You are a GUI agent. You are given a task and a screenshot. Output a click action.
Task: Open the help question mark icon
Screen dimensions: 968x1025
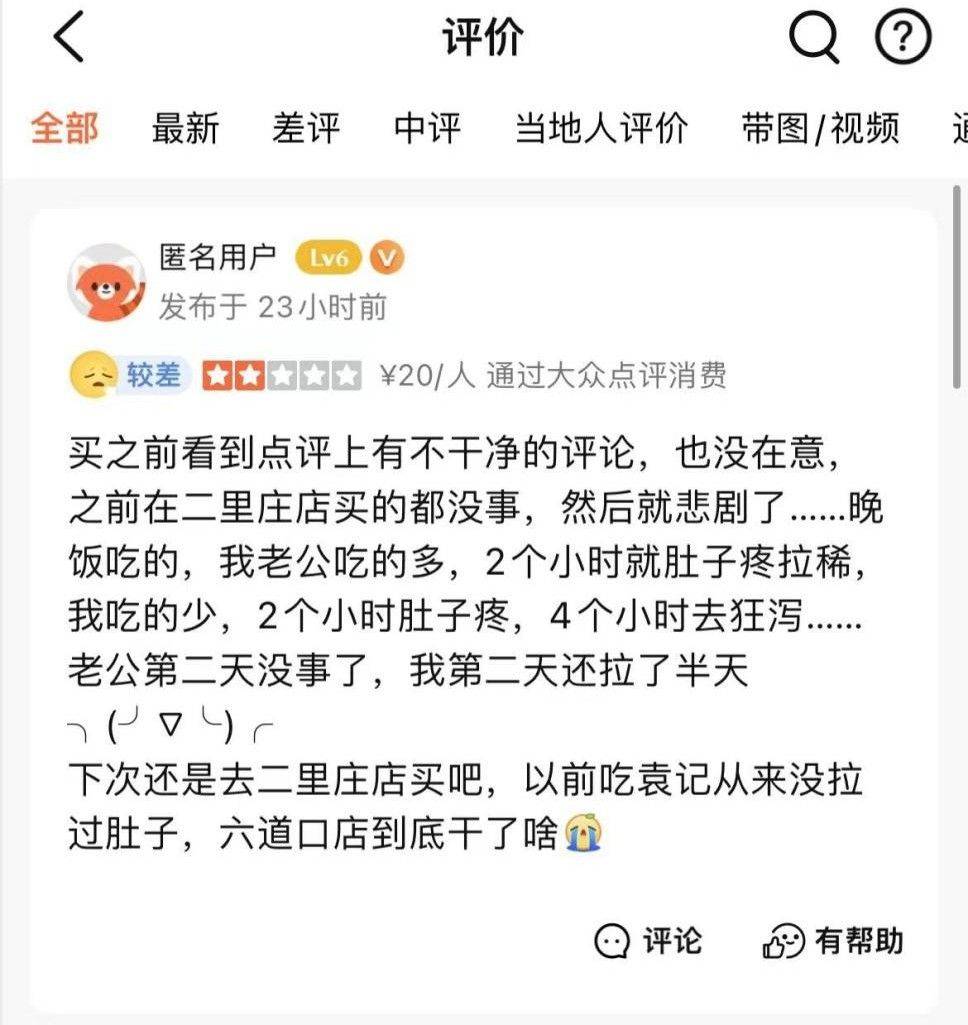click(x=903, y=39)
